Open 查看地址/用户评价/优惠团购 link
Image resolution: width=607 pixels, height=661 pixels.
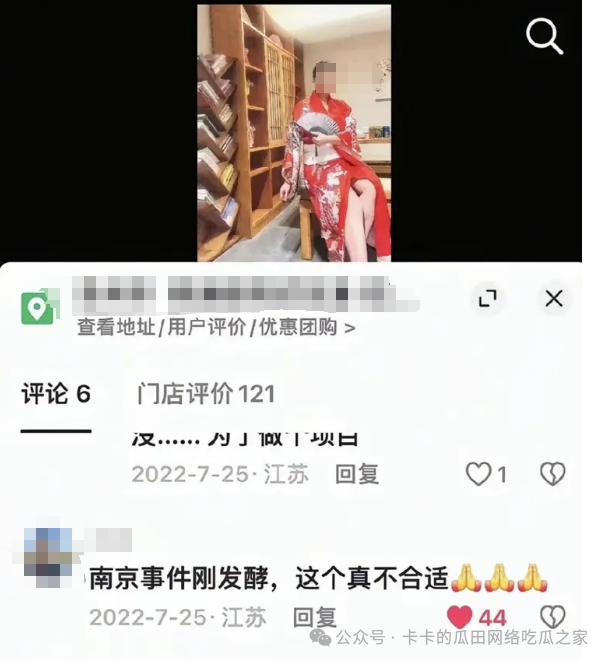pos(216,327)
